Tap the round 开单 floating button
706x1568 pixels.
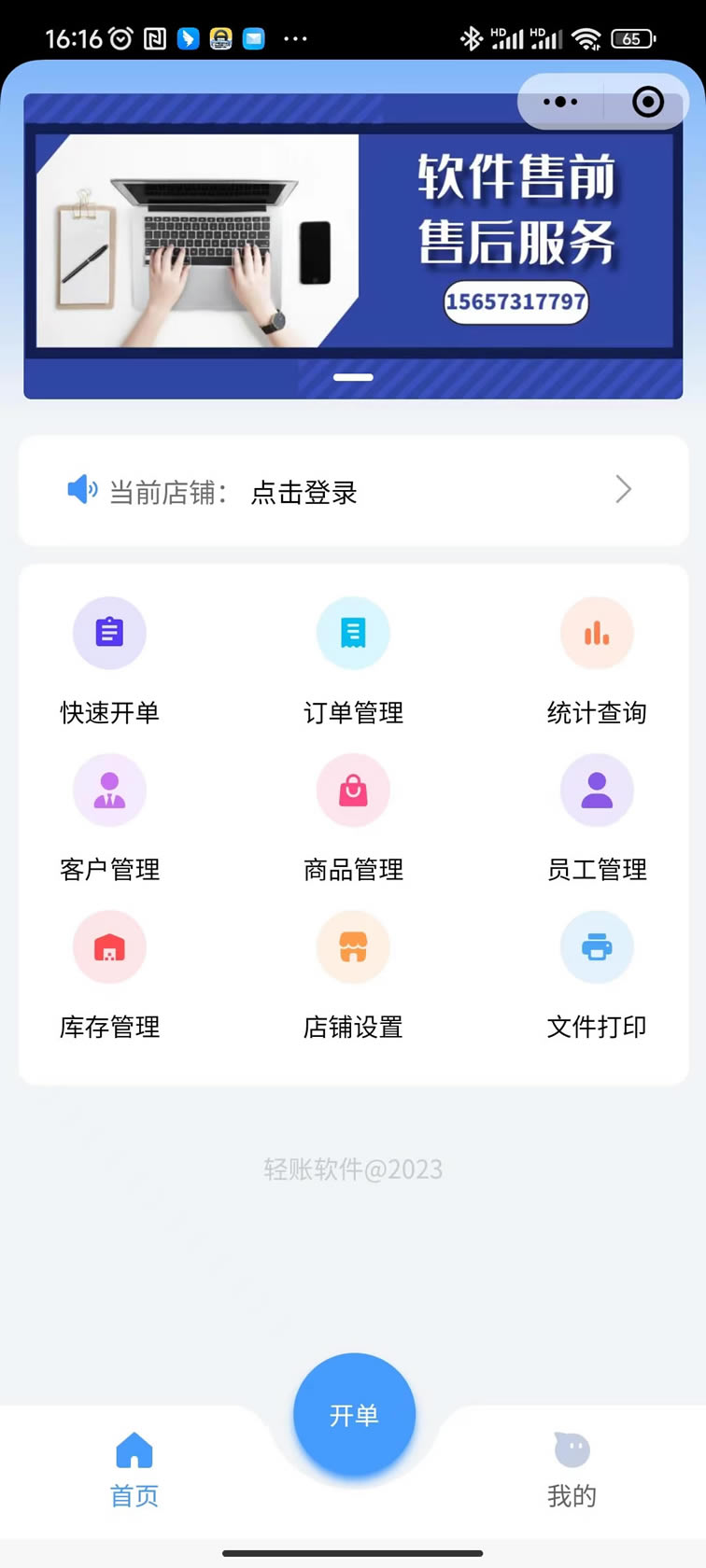click(x=354, y=1414)
